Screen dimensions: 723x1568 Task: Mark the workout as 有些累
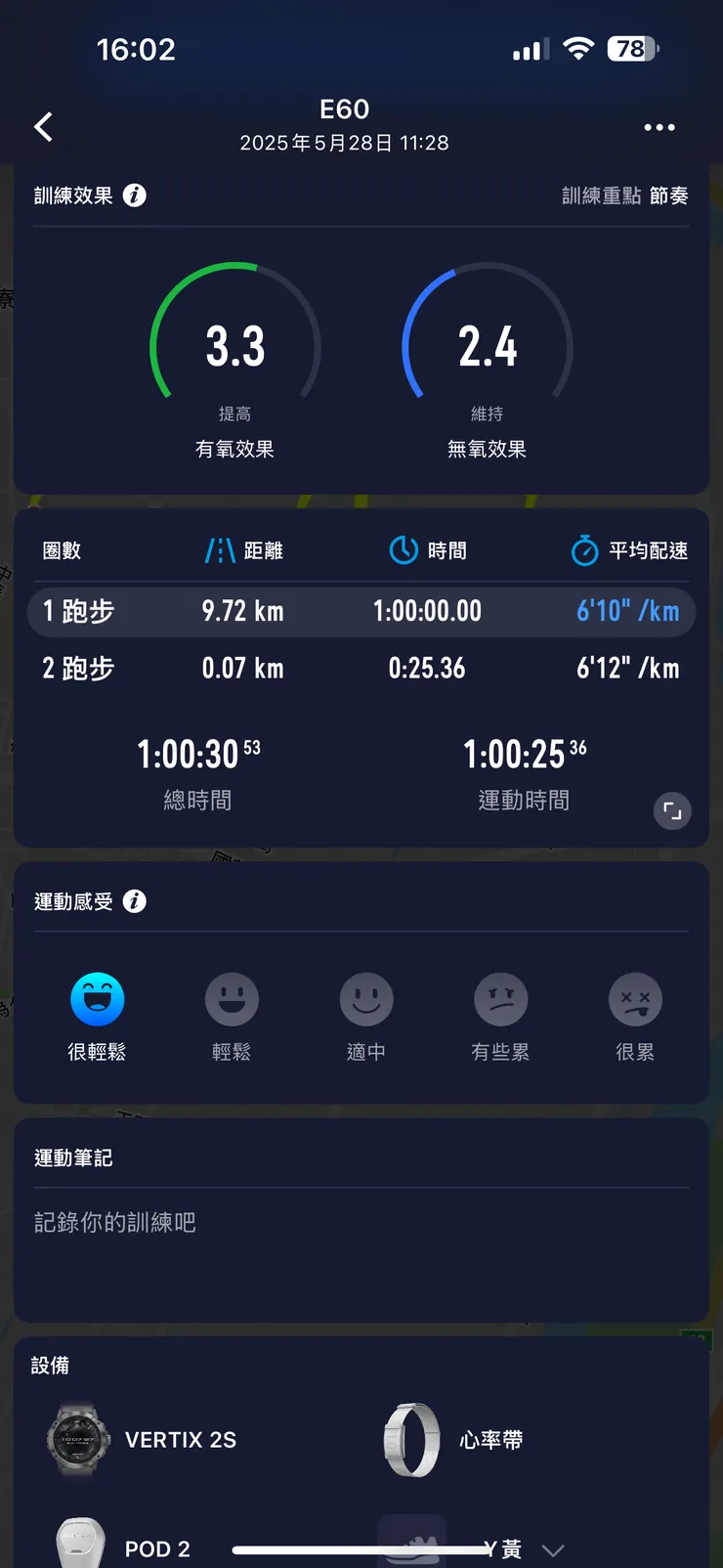coord(500,1000)
